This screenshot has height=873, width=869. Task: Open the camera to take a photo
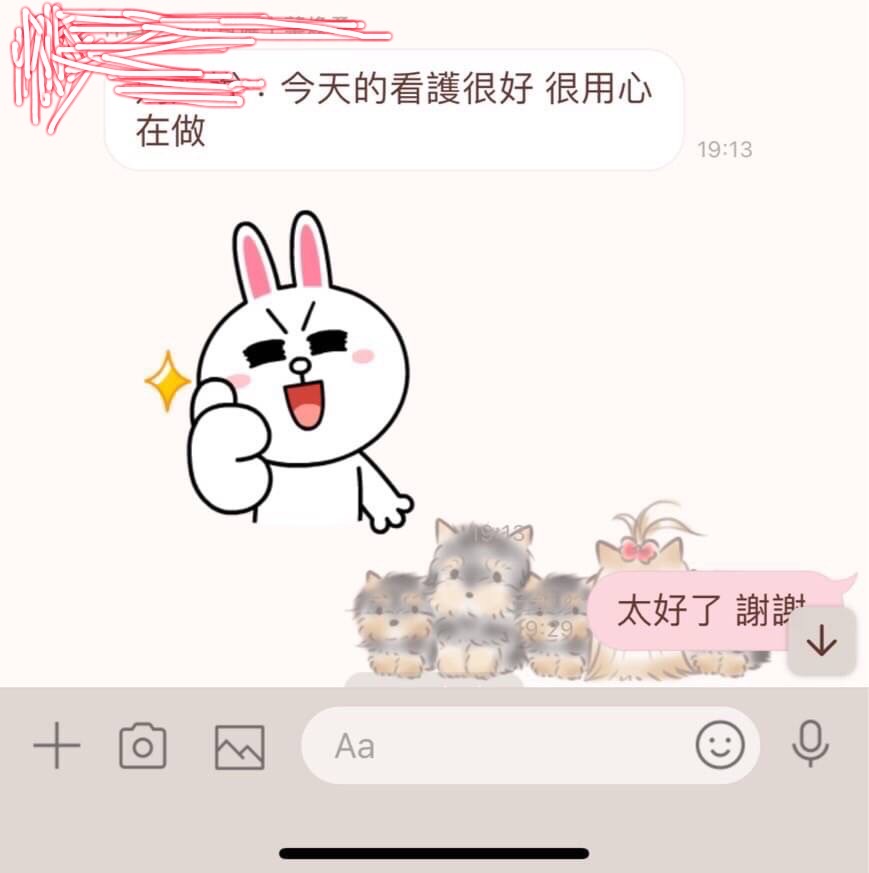tap(143, 746)
